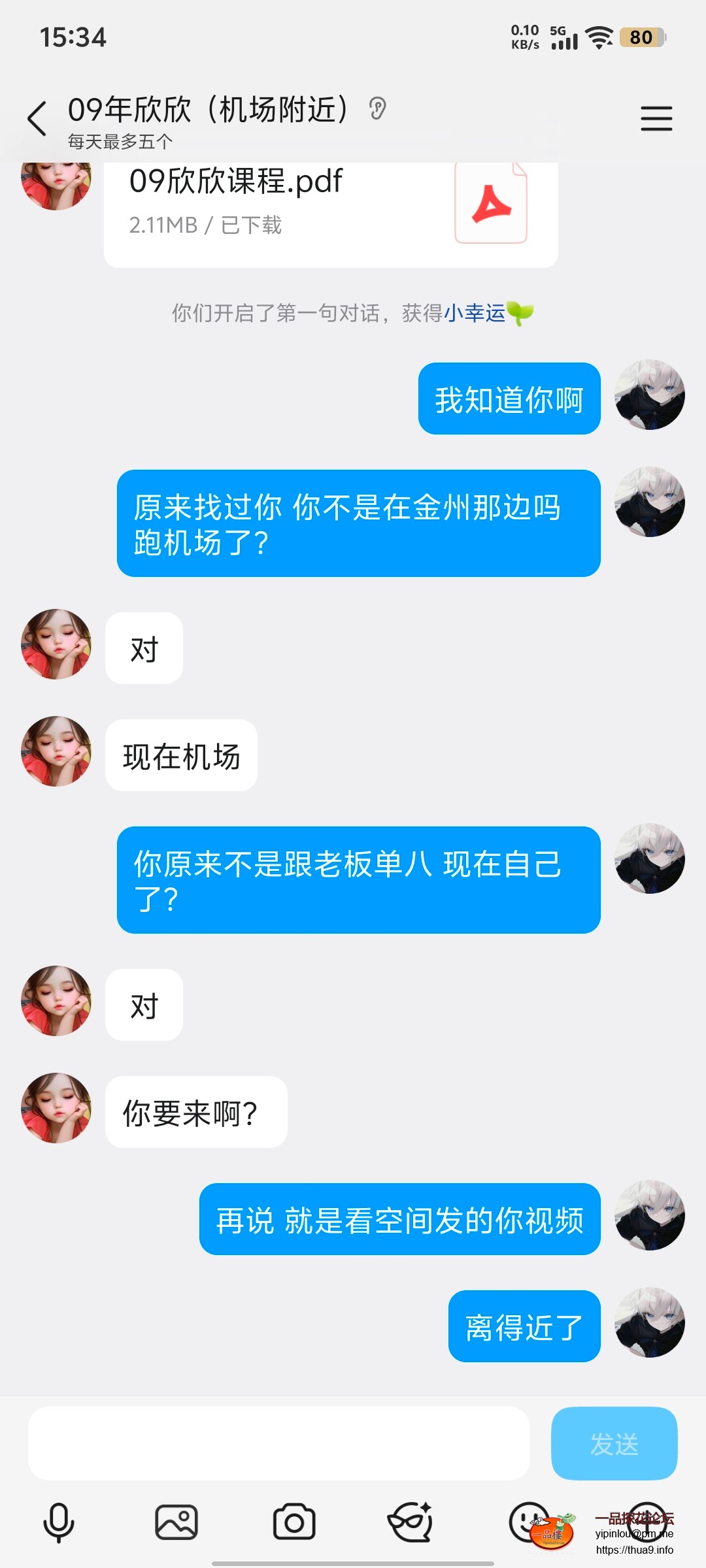Open the chat settings menu
706x1568 pixels.
[656, 118]
